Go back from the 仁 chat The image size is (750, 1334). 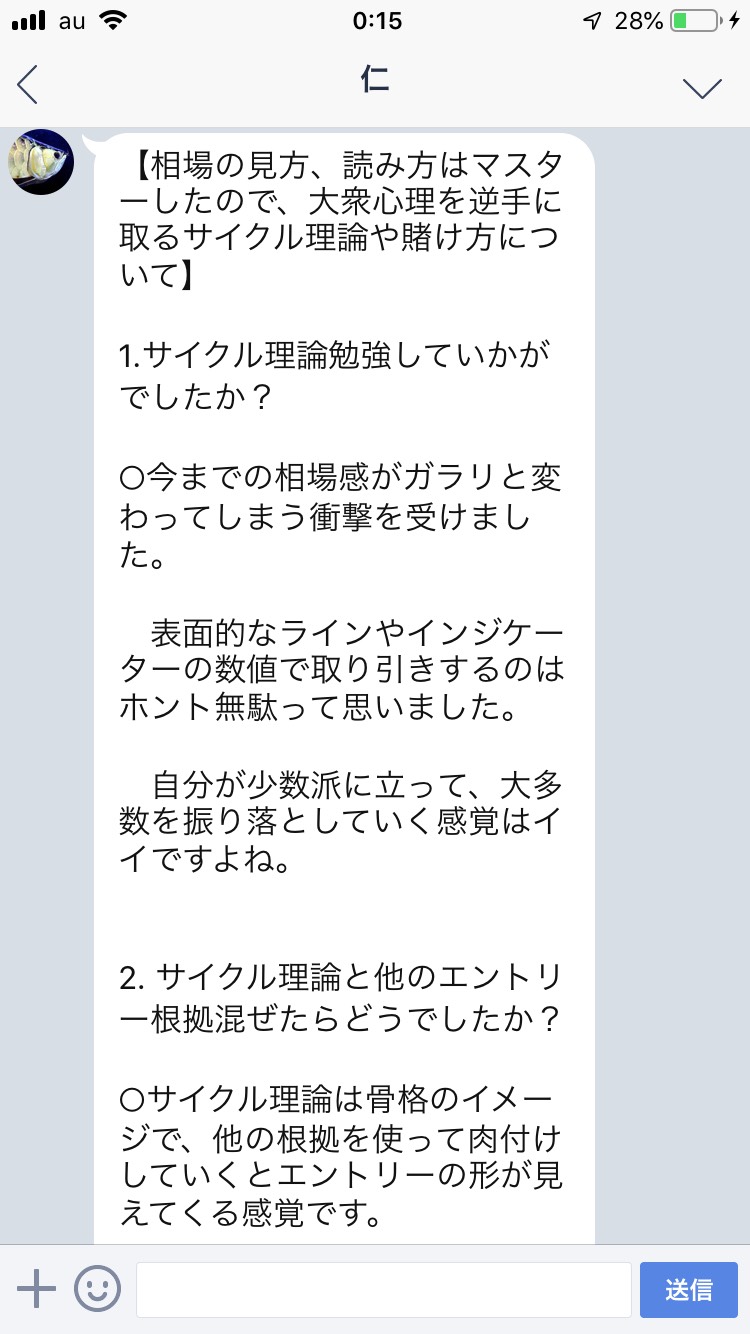(x=28, y=85)
